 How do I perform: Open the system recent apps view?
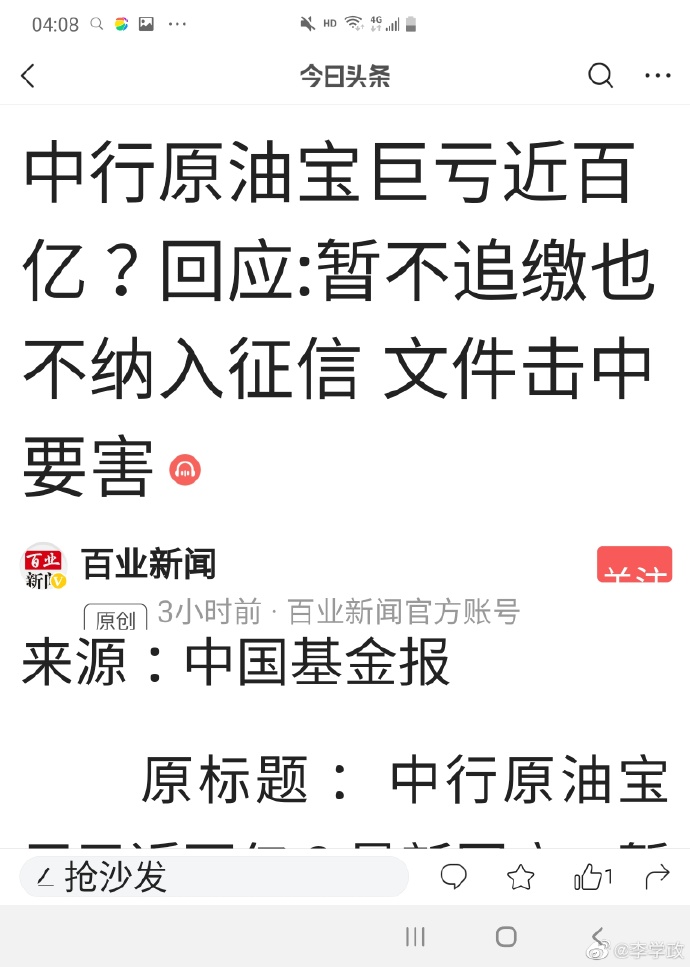(415, 937)
